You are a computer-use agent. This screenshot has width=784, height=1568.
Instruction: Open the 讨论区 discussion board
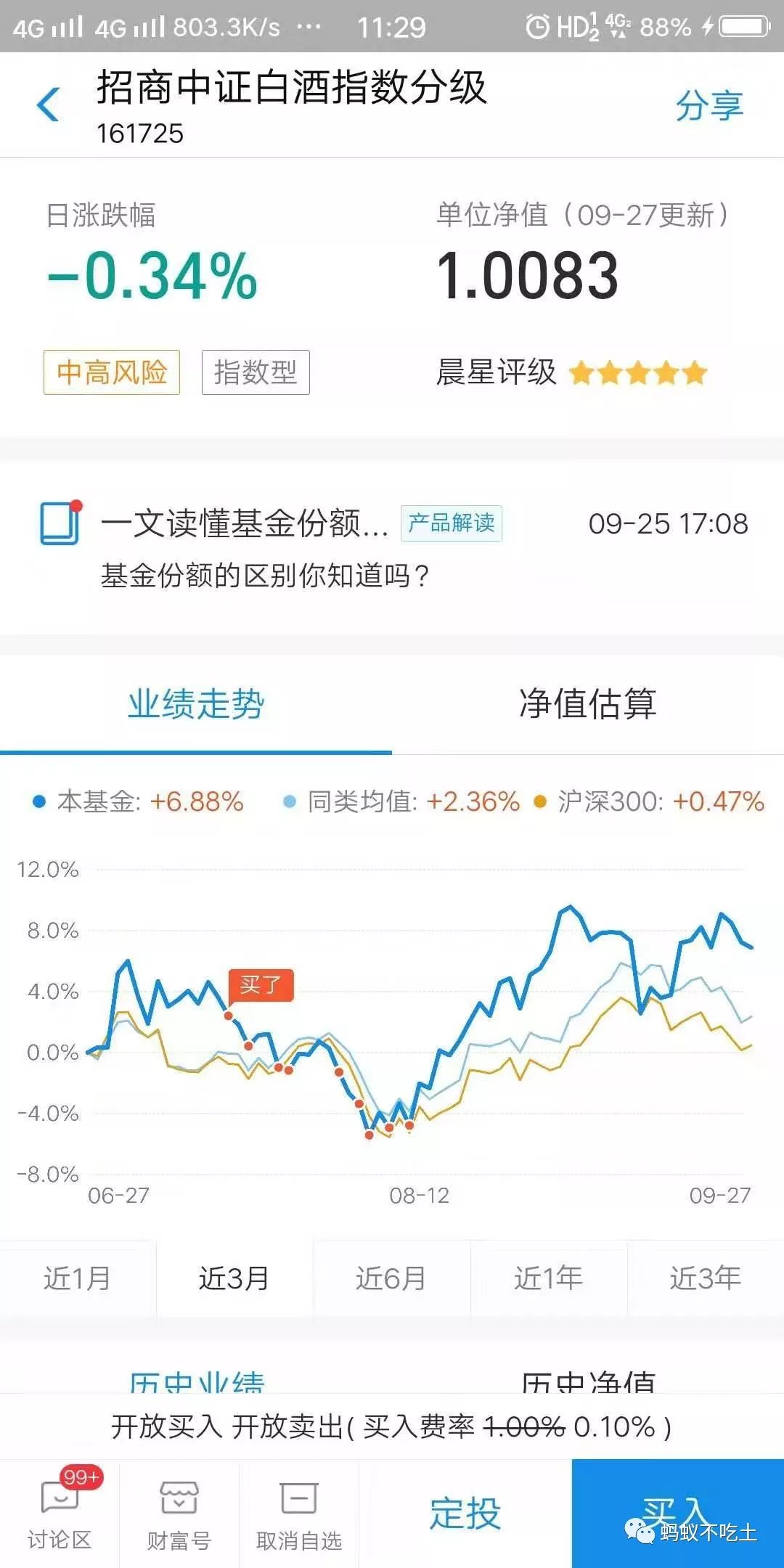click(x=60, y=1514)
